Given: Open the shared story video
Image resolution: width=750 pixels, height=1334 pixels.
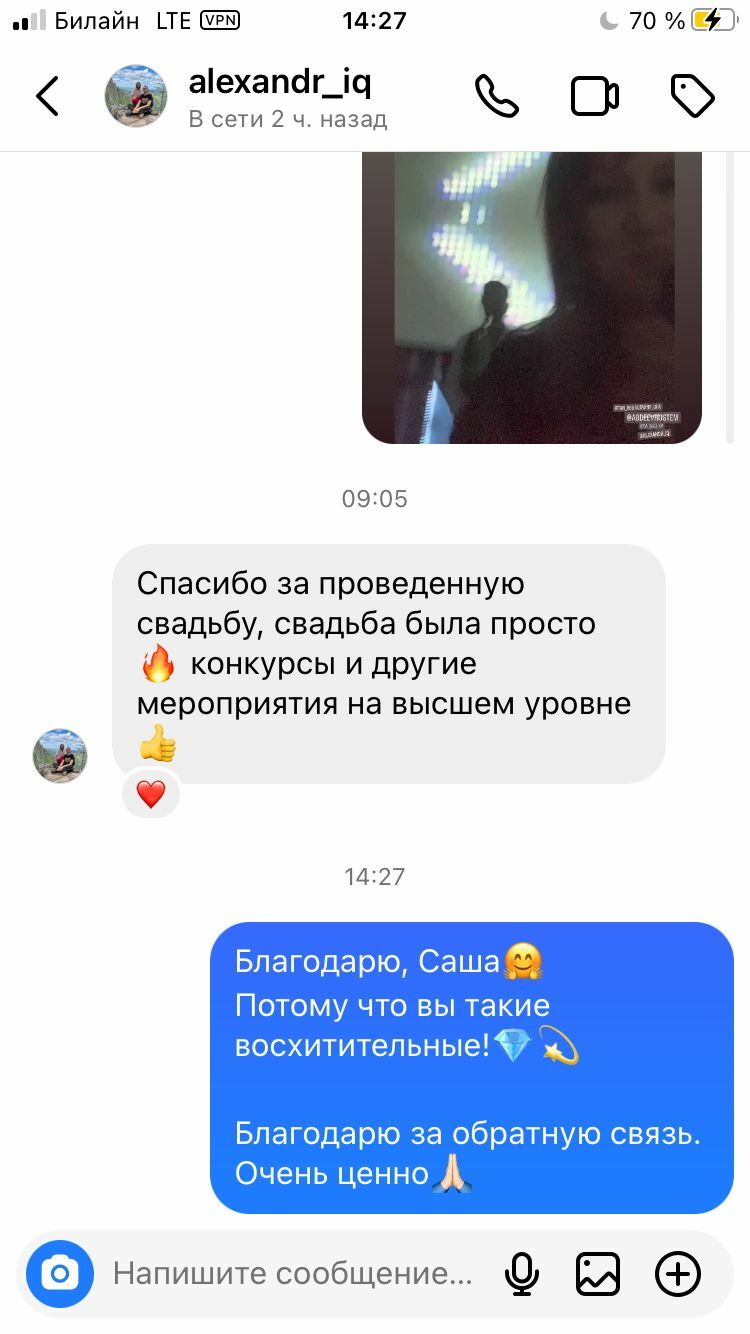Looking at the screenshot, I should tap(531, 297).
